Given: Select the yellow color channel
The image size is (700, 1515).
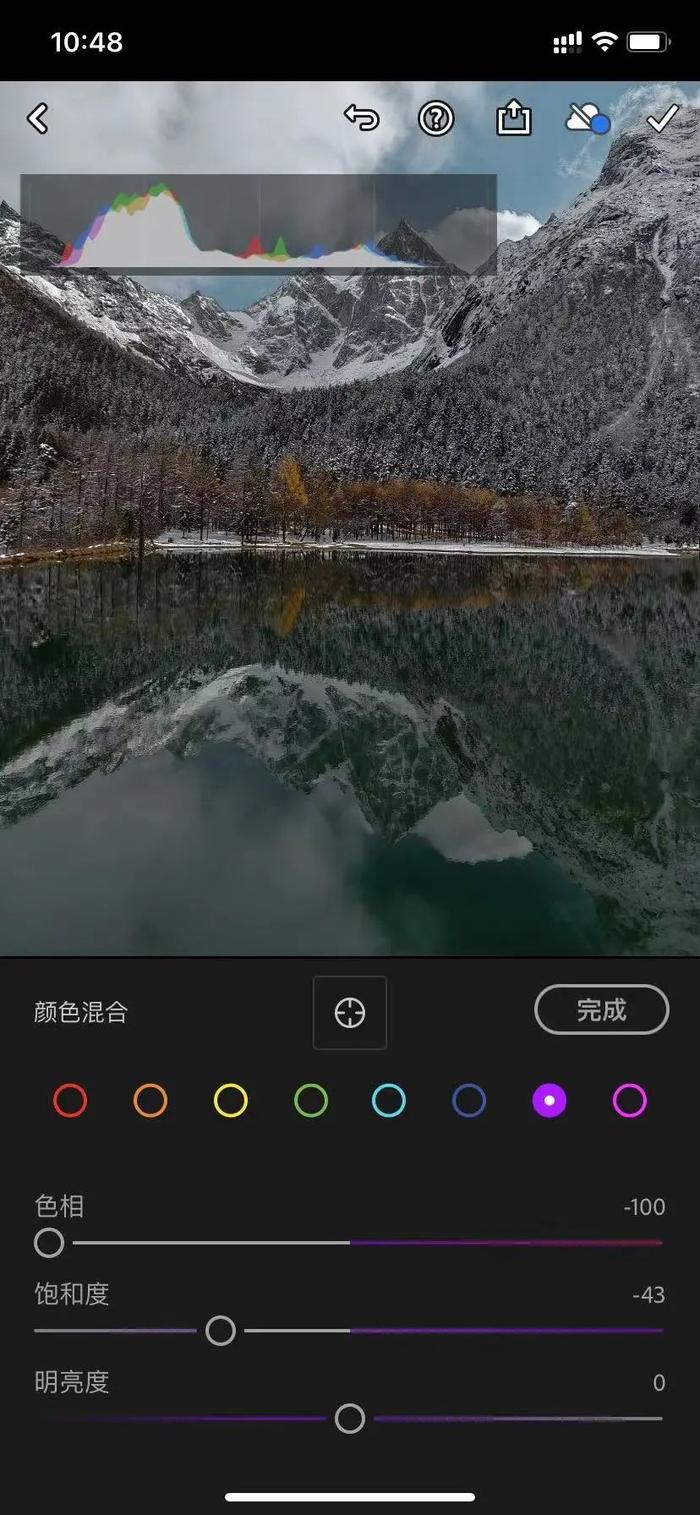Looking at the screenshot, I should click(230, 1101).
